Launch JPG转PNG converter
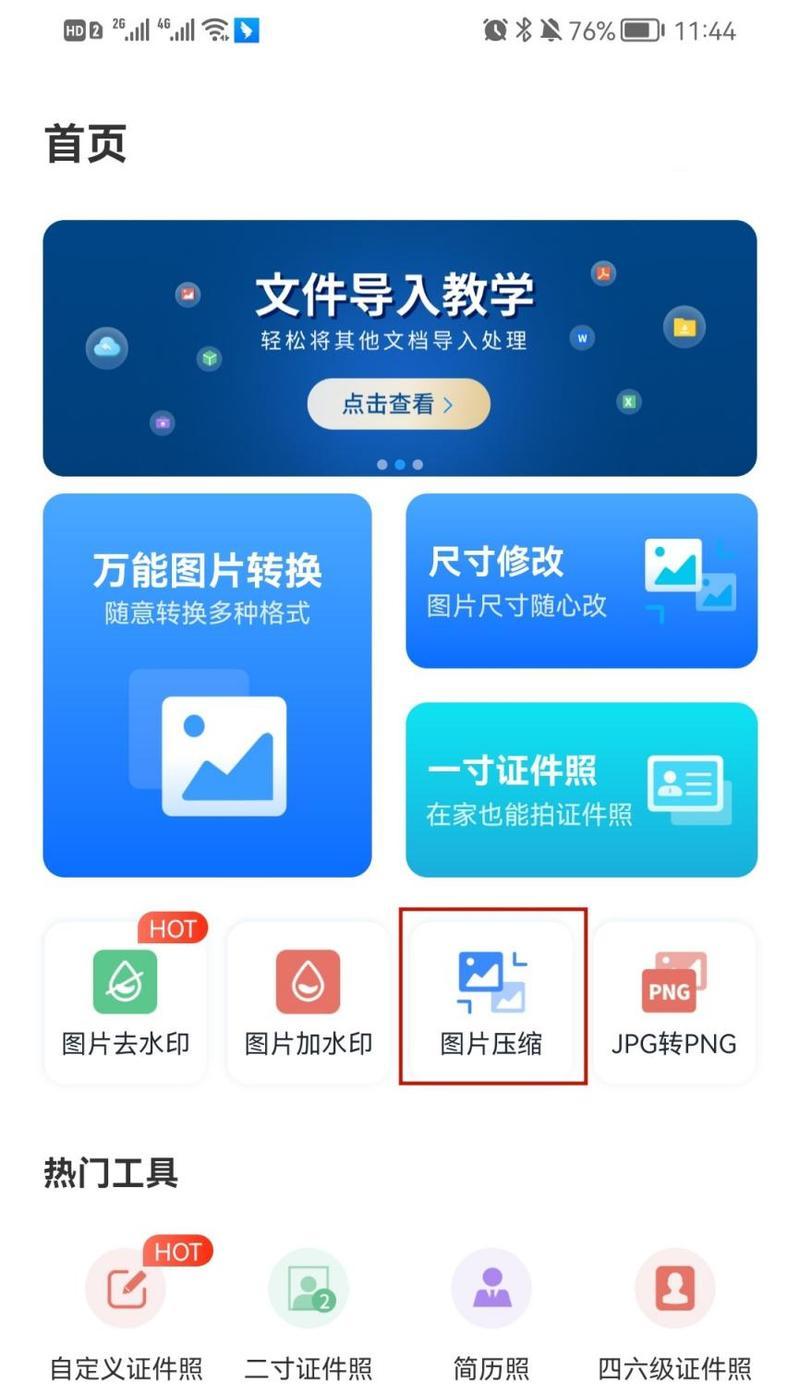This screenshot has width=800, height=1387. click(674, 1003)
